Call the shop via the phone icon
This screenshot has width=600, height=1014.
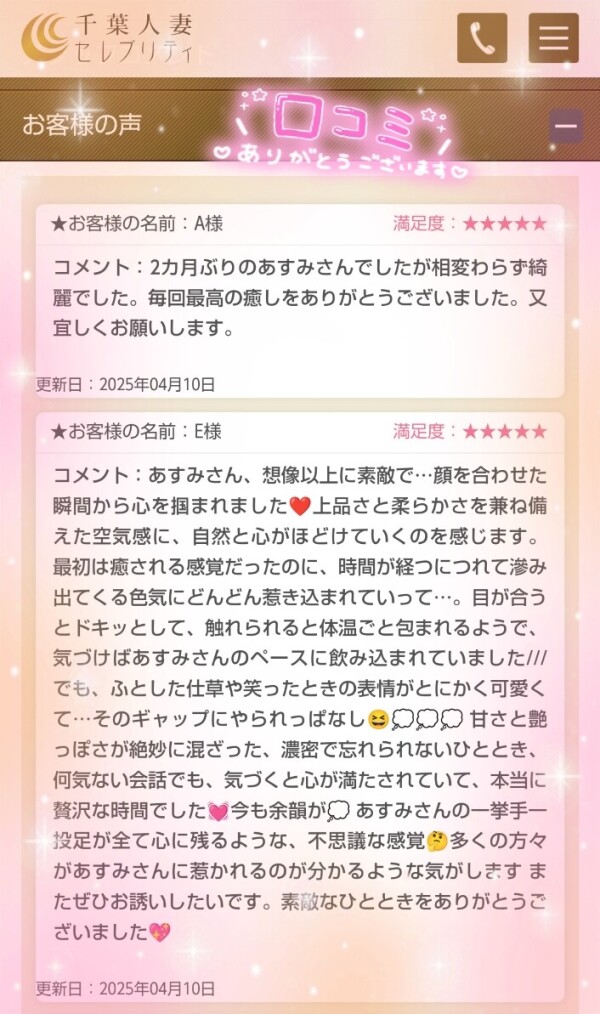coord(482,38)
